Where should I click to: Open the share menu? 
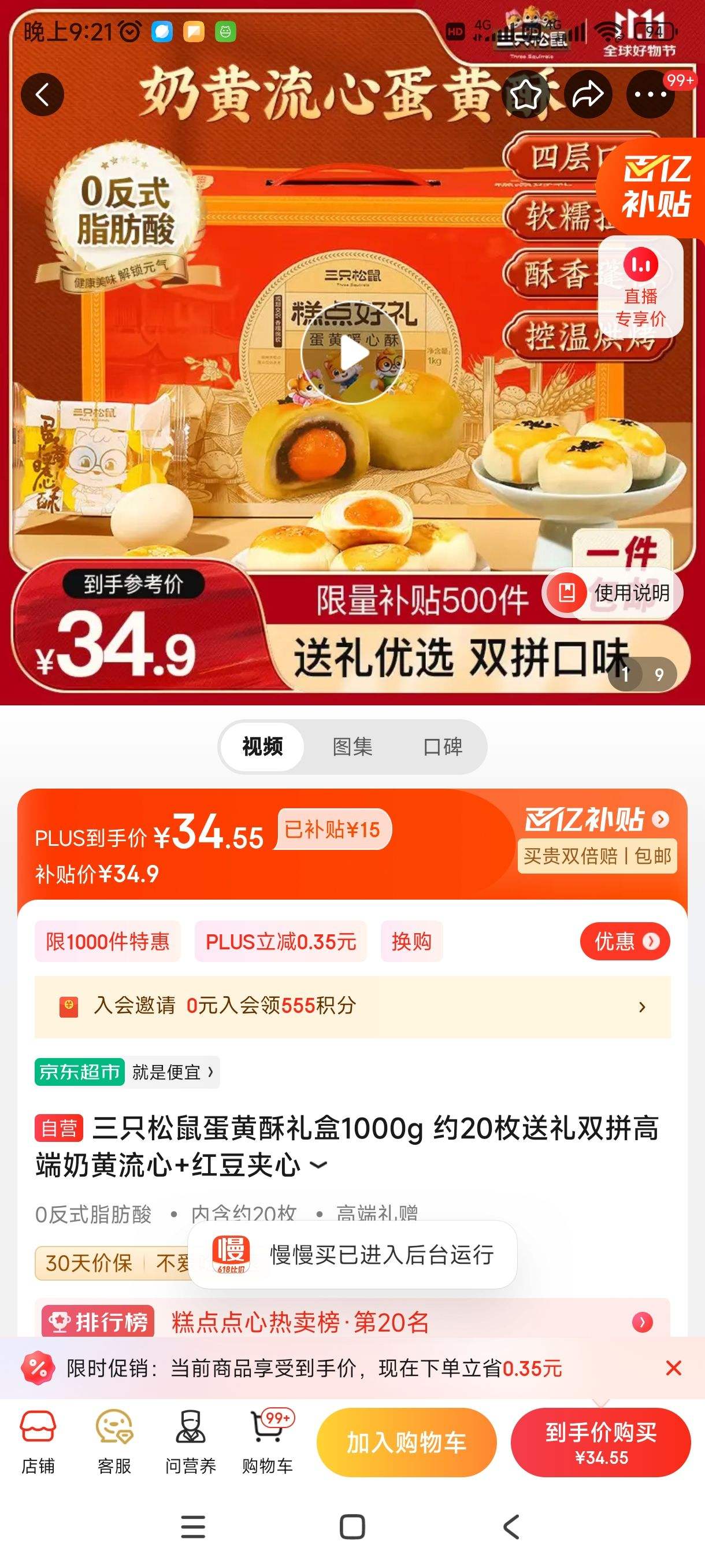pos(587,94)
